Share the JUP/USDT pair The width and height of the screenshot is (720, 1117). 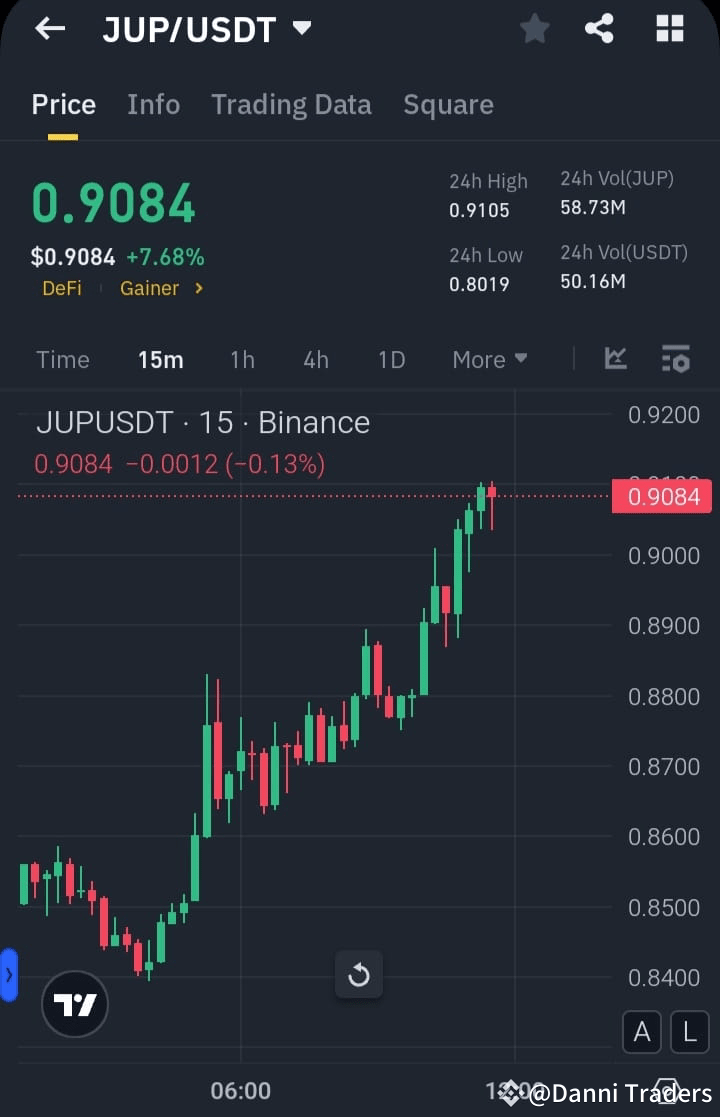[x=600, y=28]
